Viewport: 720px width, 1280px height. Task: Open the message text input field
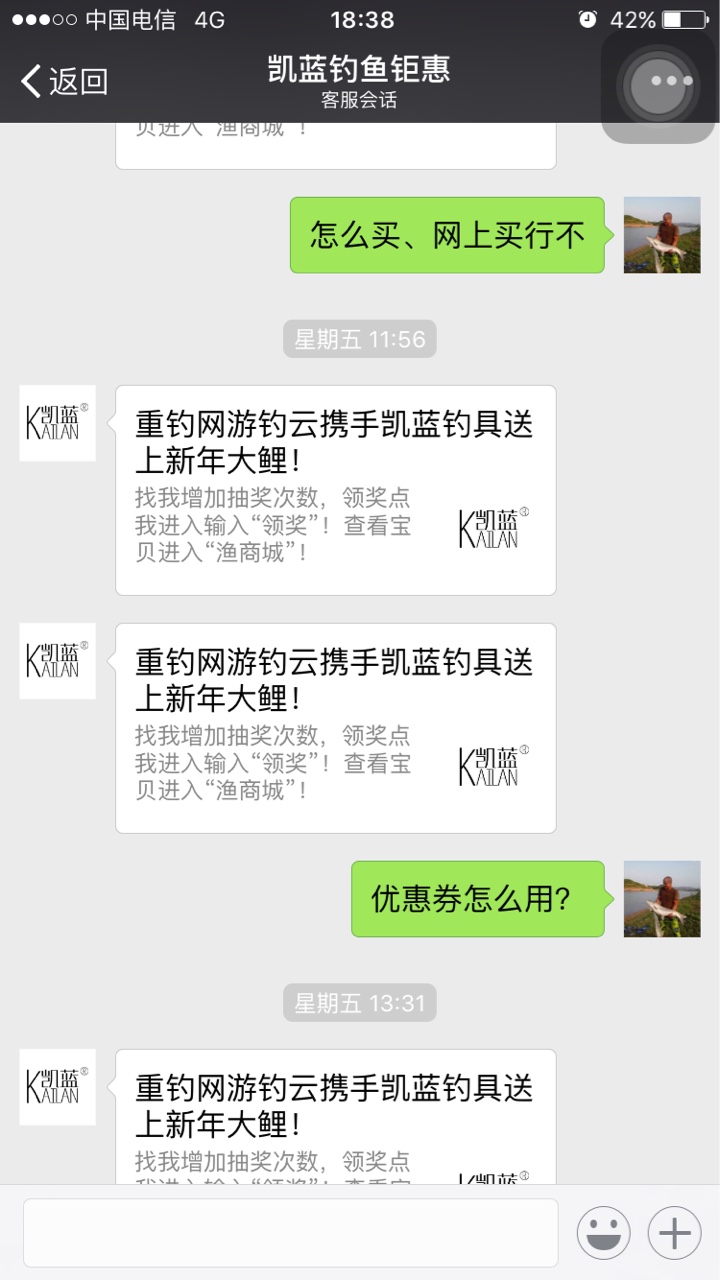click(290, 1233)
